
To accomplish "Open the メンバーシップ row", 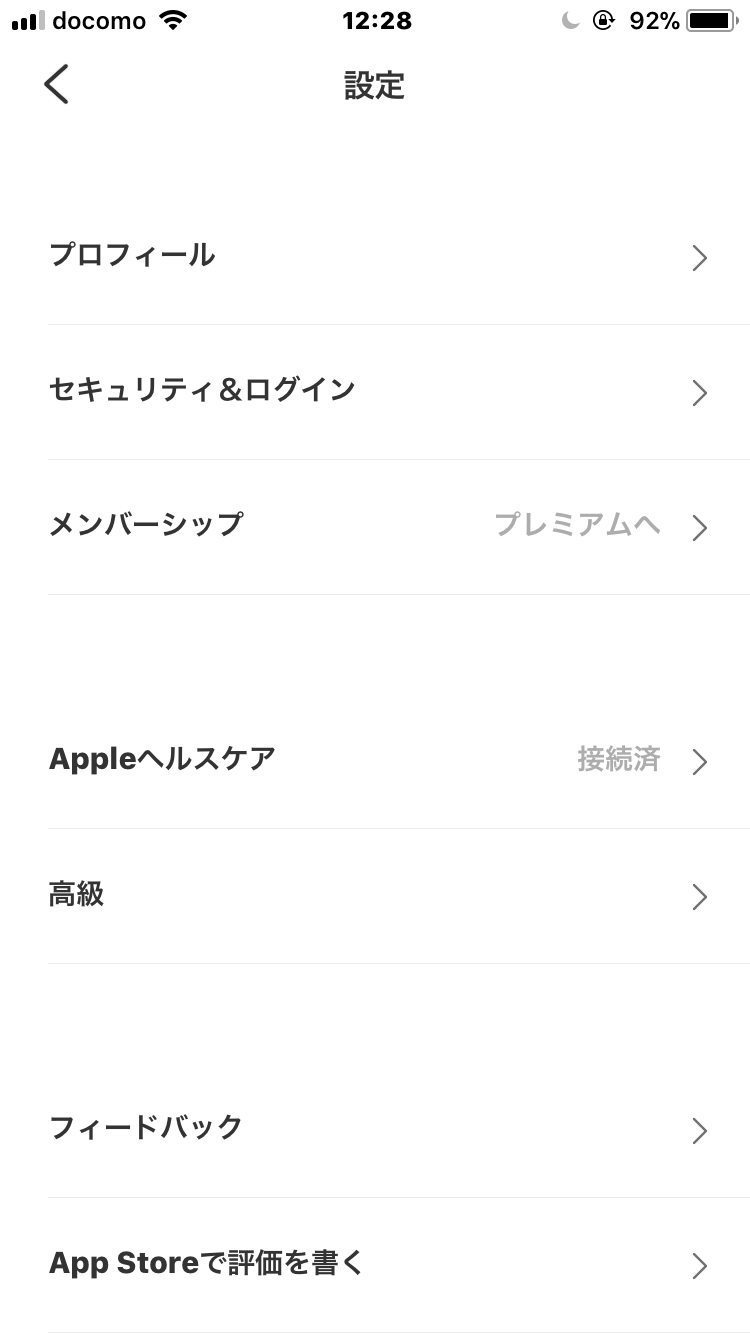I will pos(375,527).
